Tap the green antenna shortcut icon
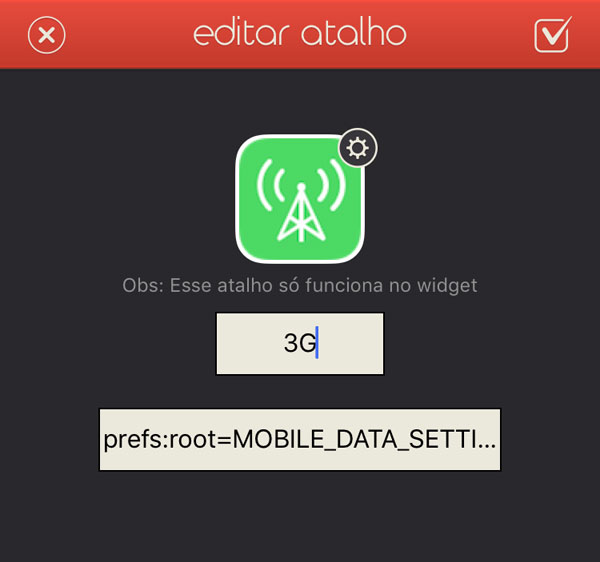 299,198
